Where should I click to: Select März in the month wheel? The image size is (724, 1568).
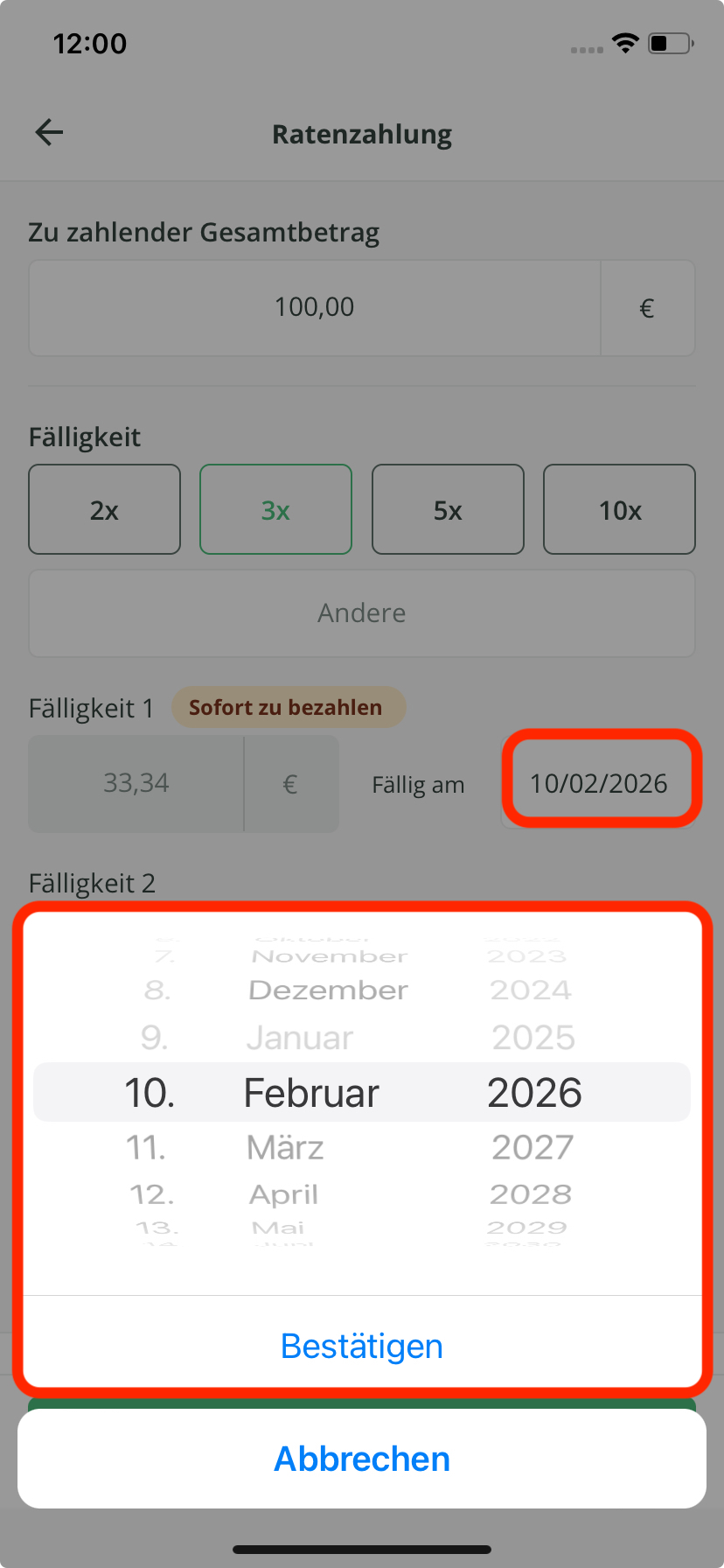pos(286,1147)
